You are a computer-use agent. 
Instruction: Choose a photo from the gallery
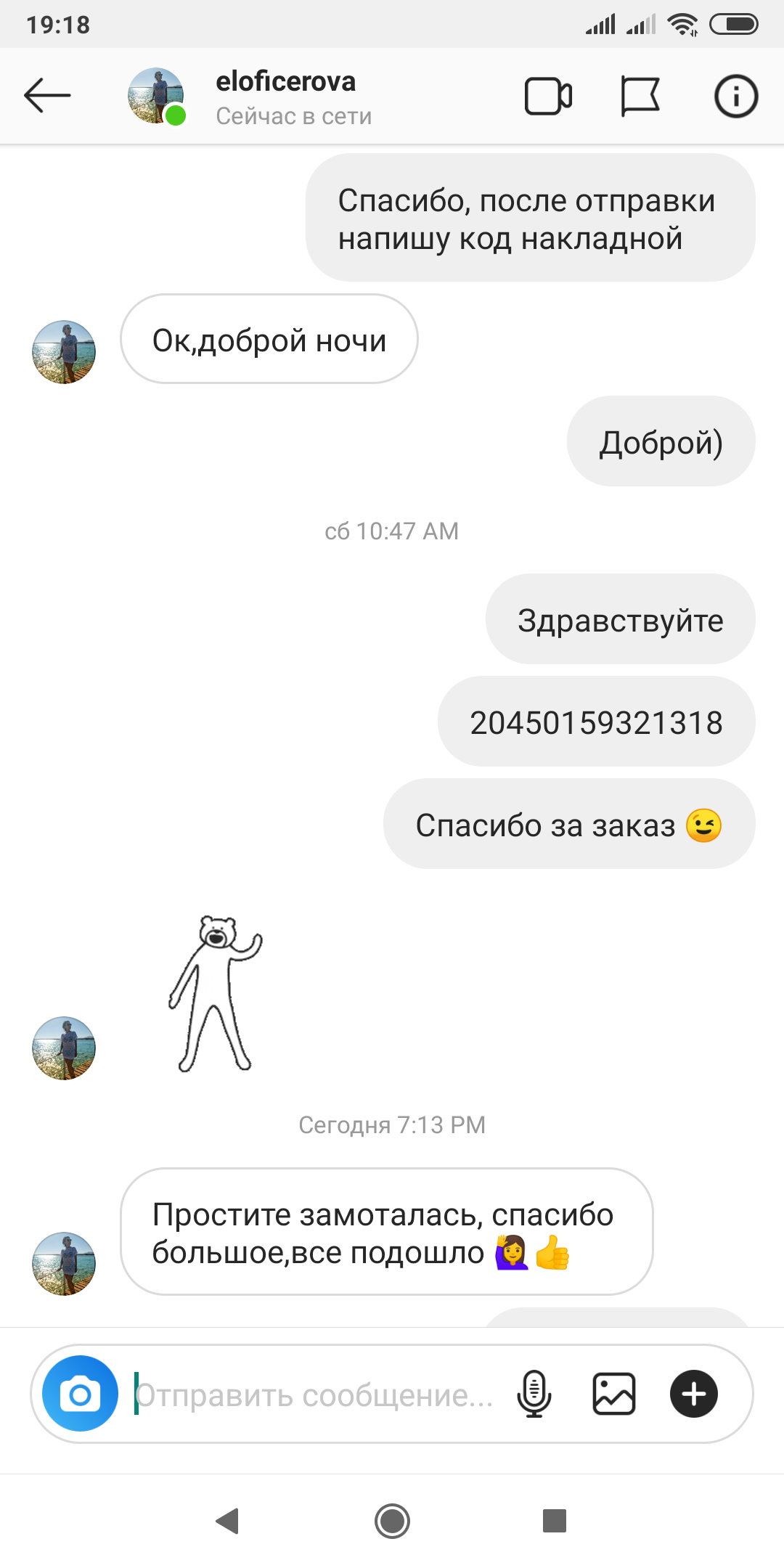614,1394
